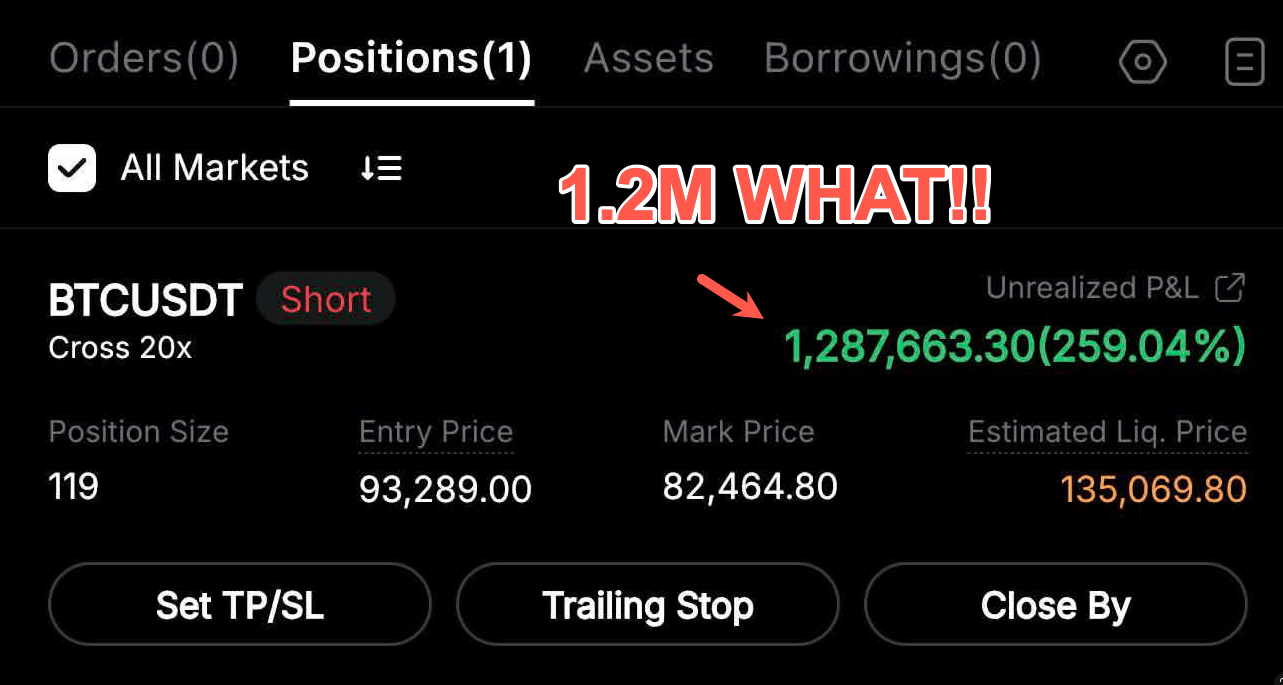This screenshot has width=1283, height=685.
Task: Share the Unrealized P&L
Action: click(x=1229, y=288)
